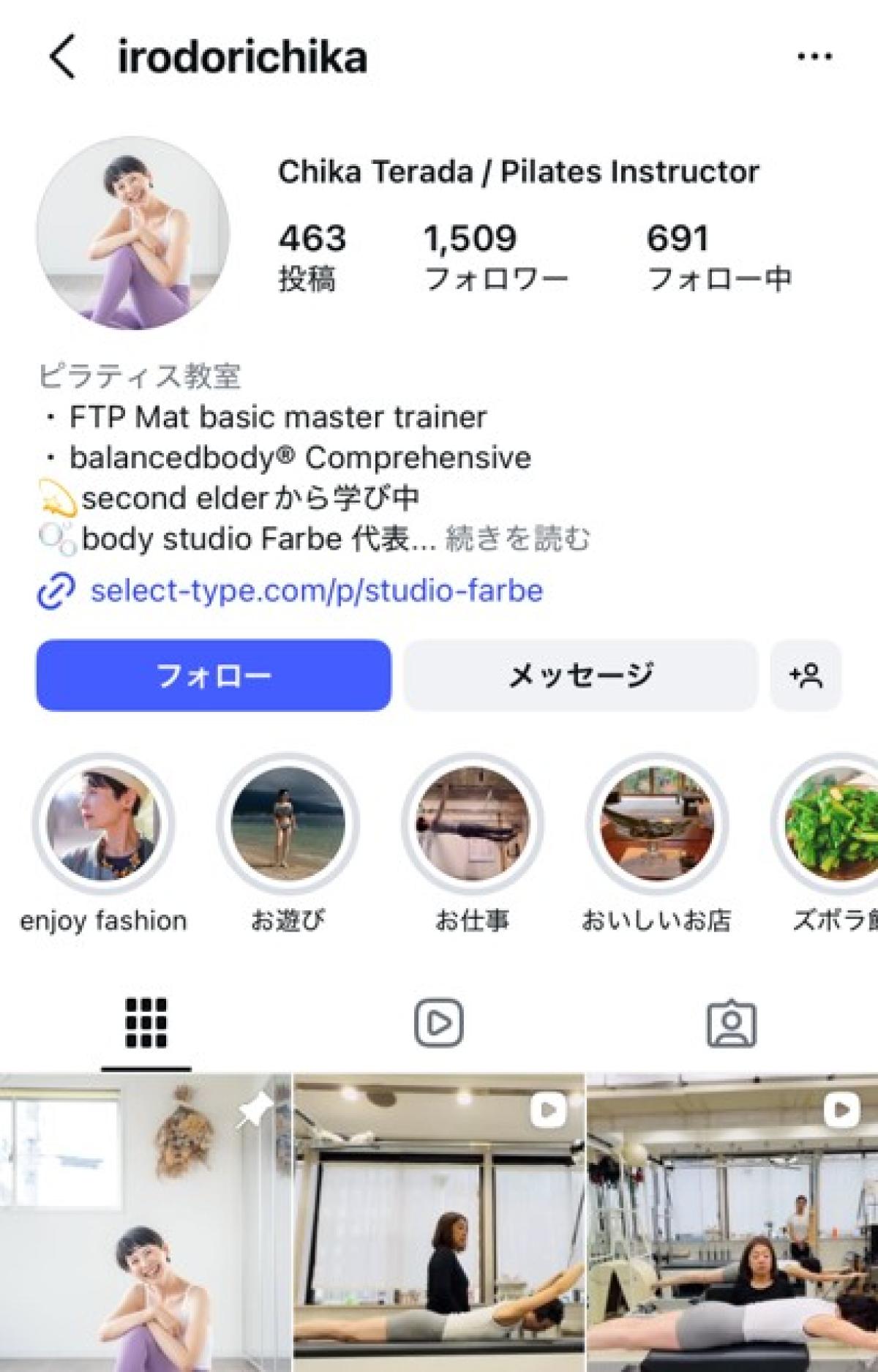Send a message via メッセージ button
878x1372 pixels.
pyautogui.click(x=580, y=675)
